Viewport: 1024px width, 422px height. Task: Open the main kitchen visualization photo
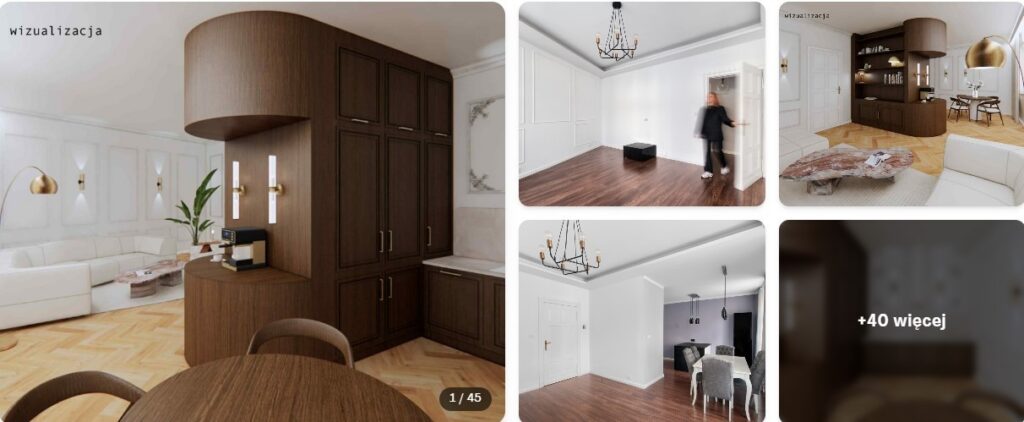click(252, 211)
